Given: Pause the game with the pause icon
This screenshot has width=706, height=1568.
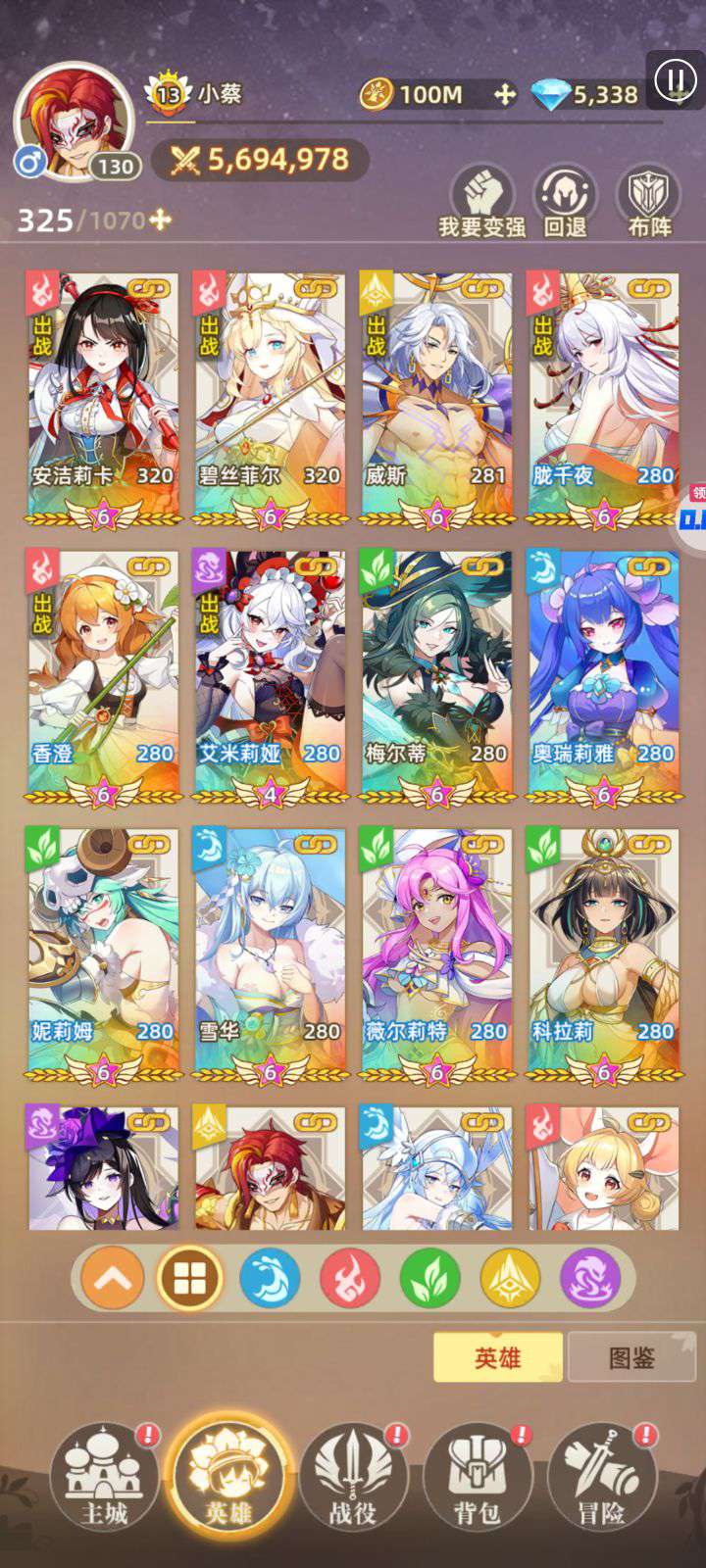Looking at the screenshot, I should click(676, 81).
